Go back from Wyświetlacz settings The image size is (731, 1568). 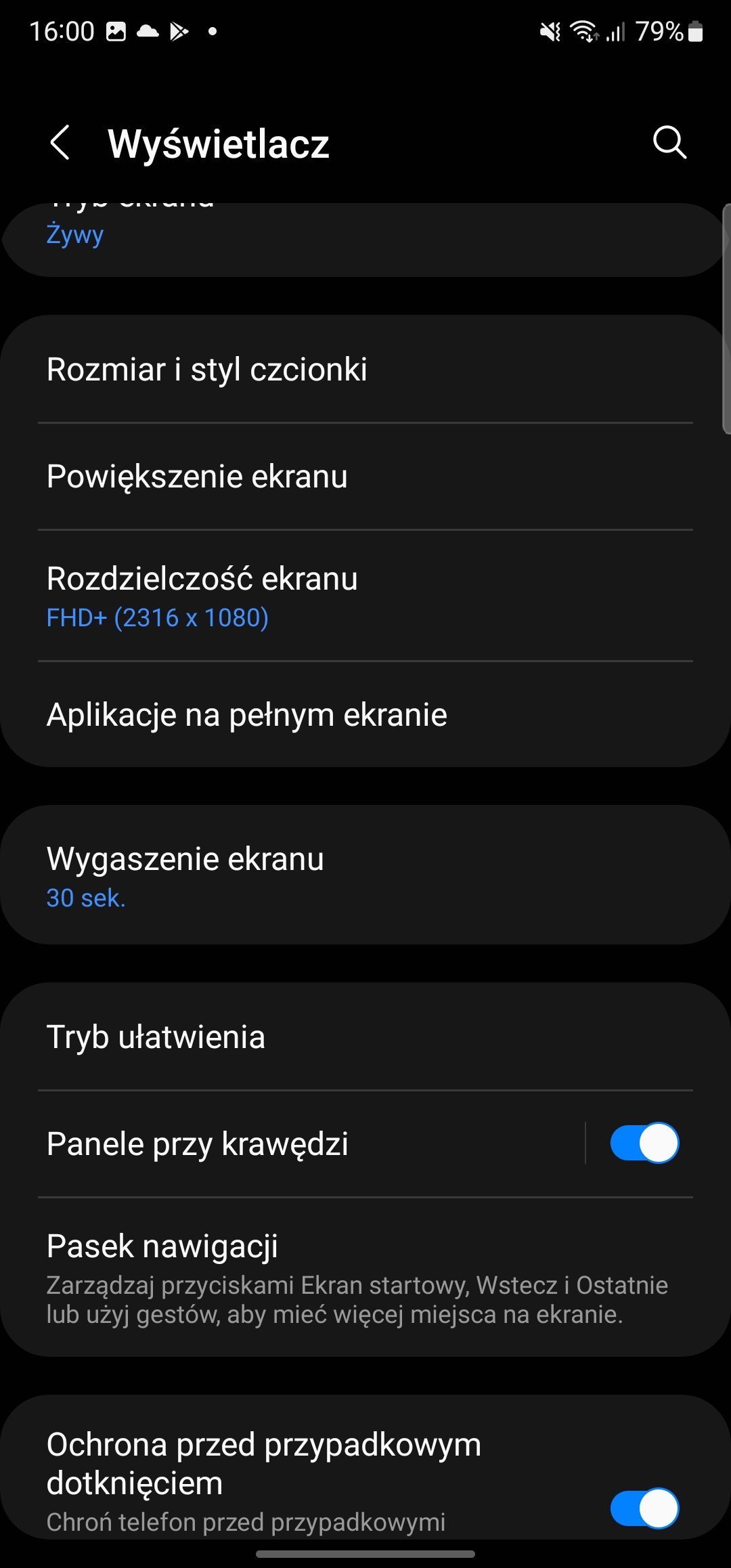click(60, 143)
